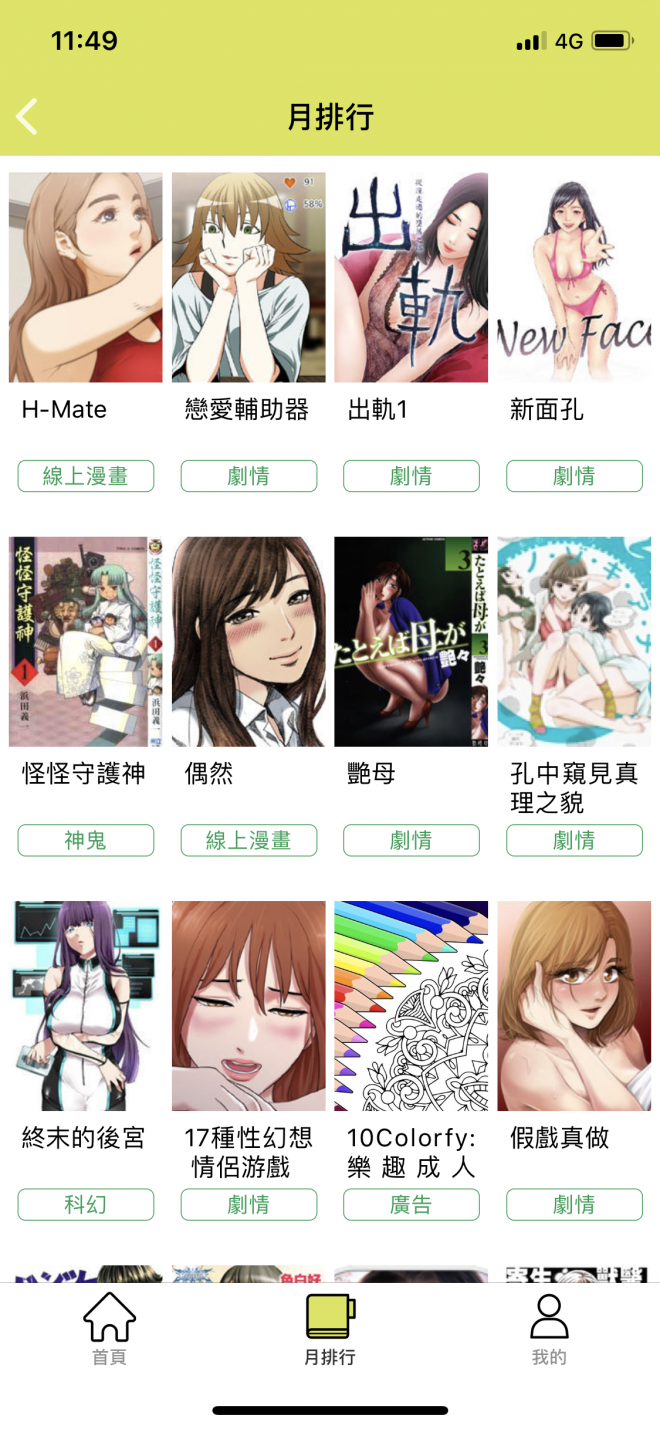Screen dimensions: 660x1429
Task: Select the 月排行 tab in bottom bar
Action: pyautogui.click(x=330, y=1329)
